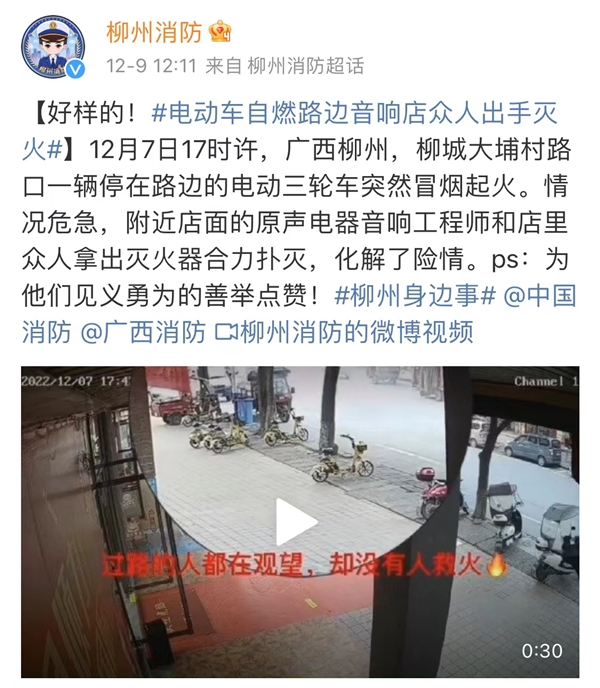Play the fire rescue video
This screenshot has height=688, width=600.
(x=298, y=521)
